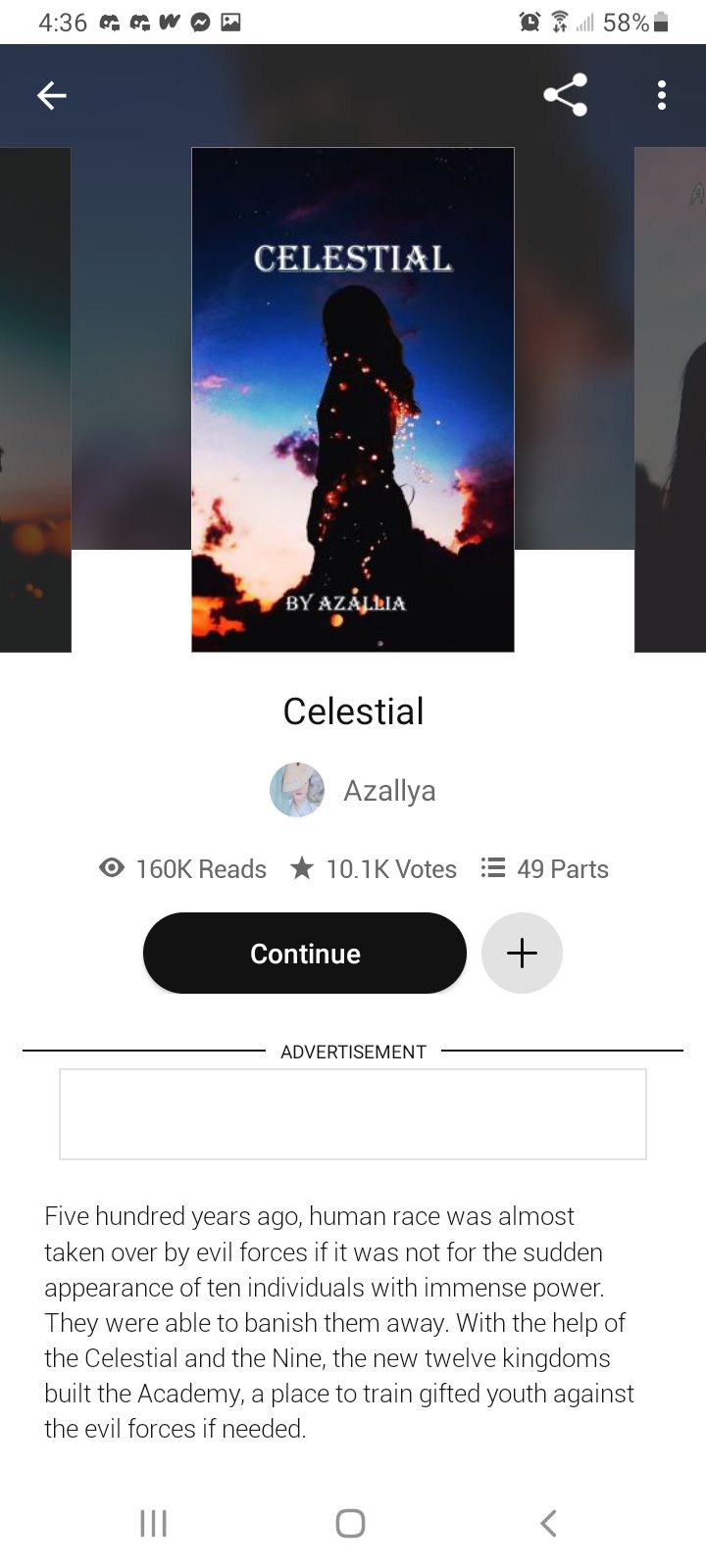706x1568 pixels.
Task: Open recent apps from navigation bar
Action: click(154, 1522)
